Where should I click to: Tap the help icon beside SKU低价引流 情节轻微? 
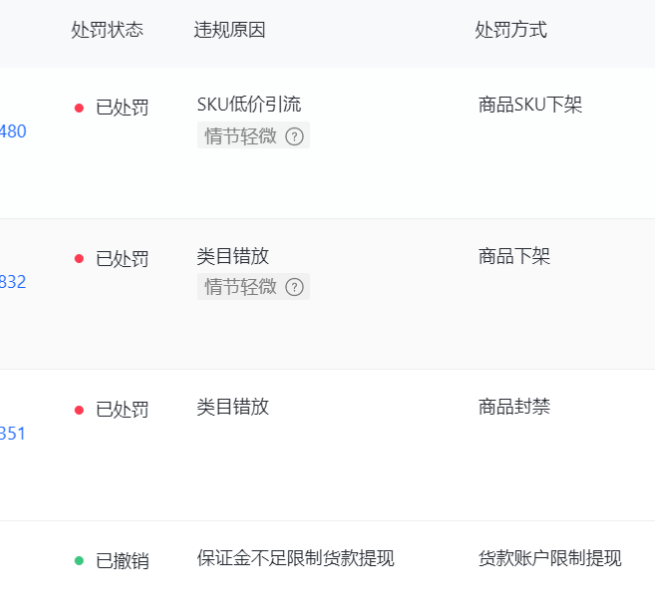[294, 137]
